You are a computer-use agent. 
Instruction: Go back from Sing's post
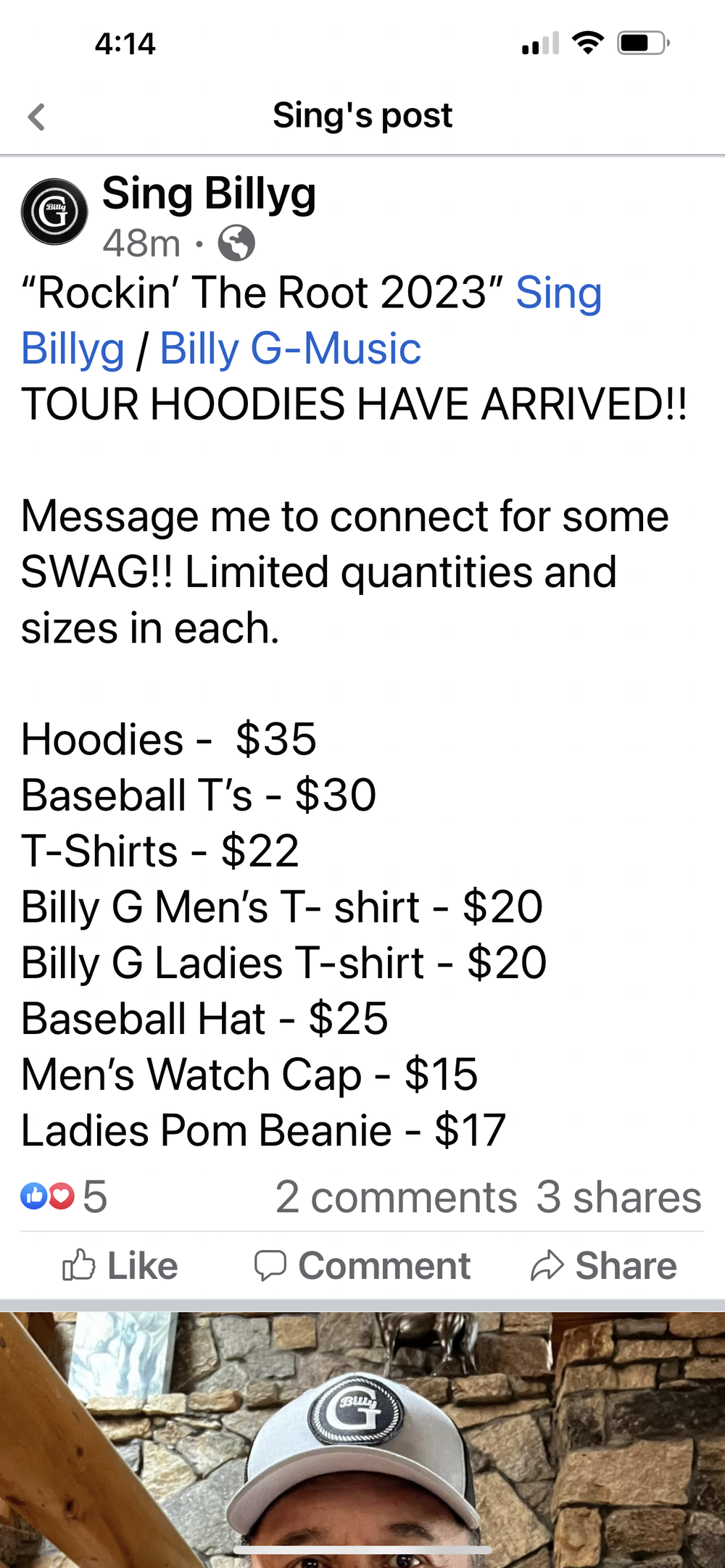[36, 117]
